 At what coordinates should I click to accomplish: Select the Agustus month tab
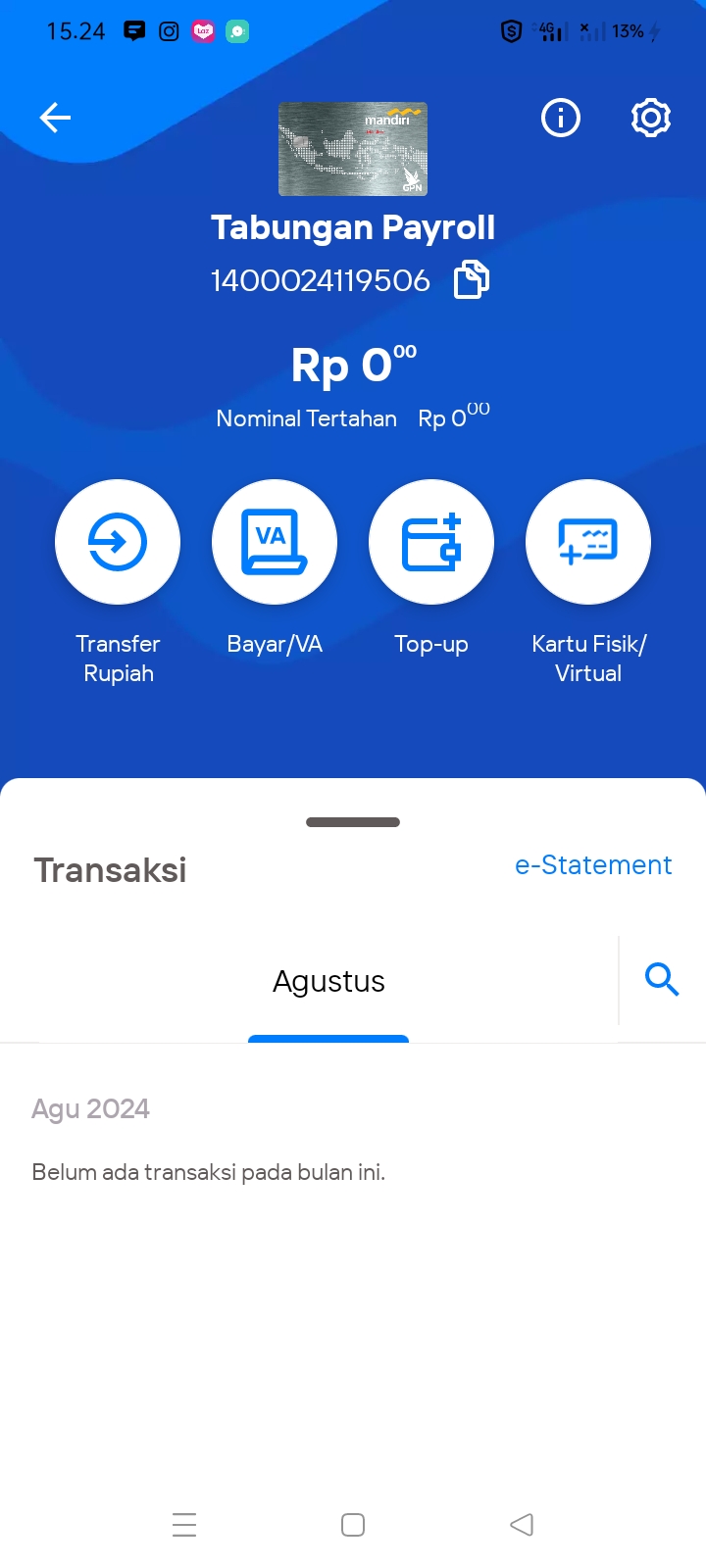(x=328, y=982)
